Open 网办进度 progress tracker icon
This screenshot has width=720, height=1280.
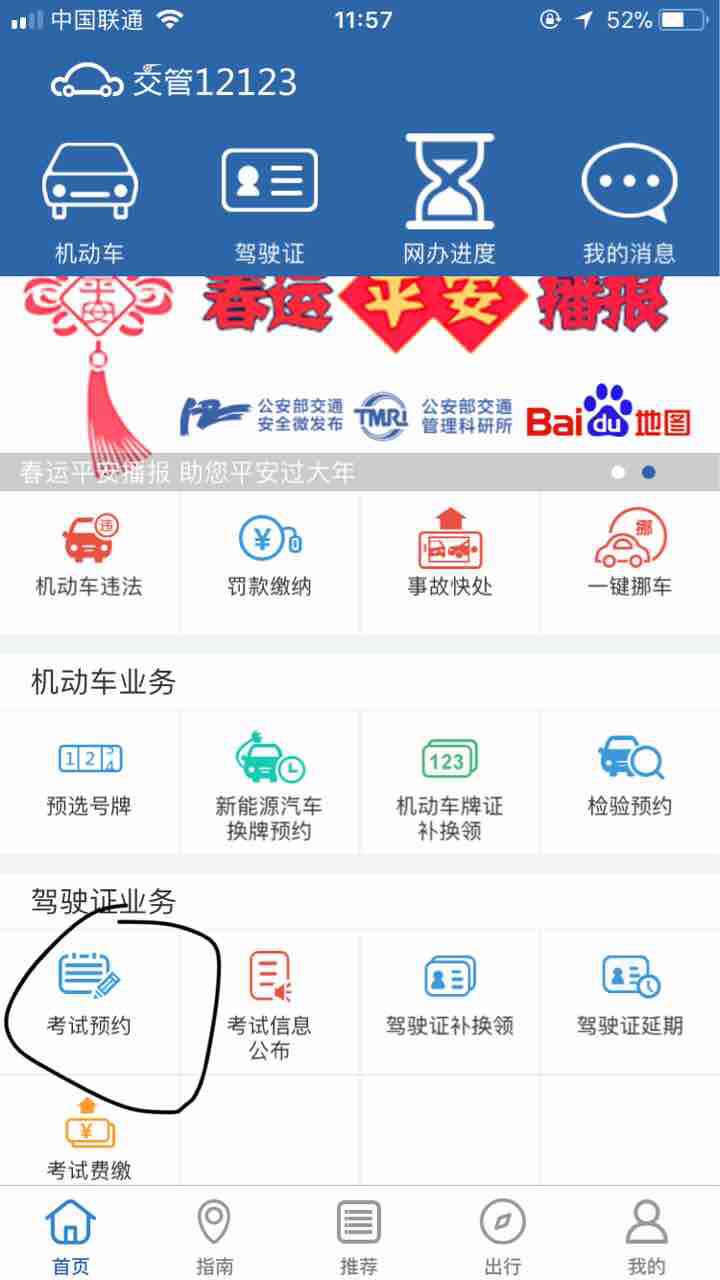[450, 195]
